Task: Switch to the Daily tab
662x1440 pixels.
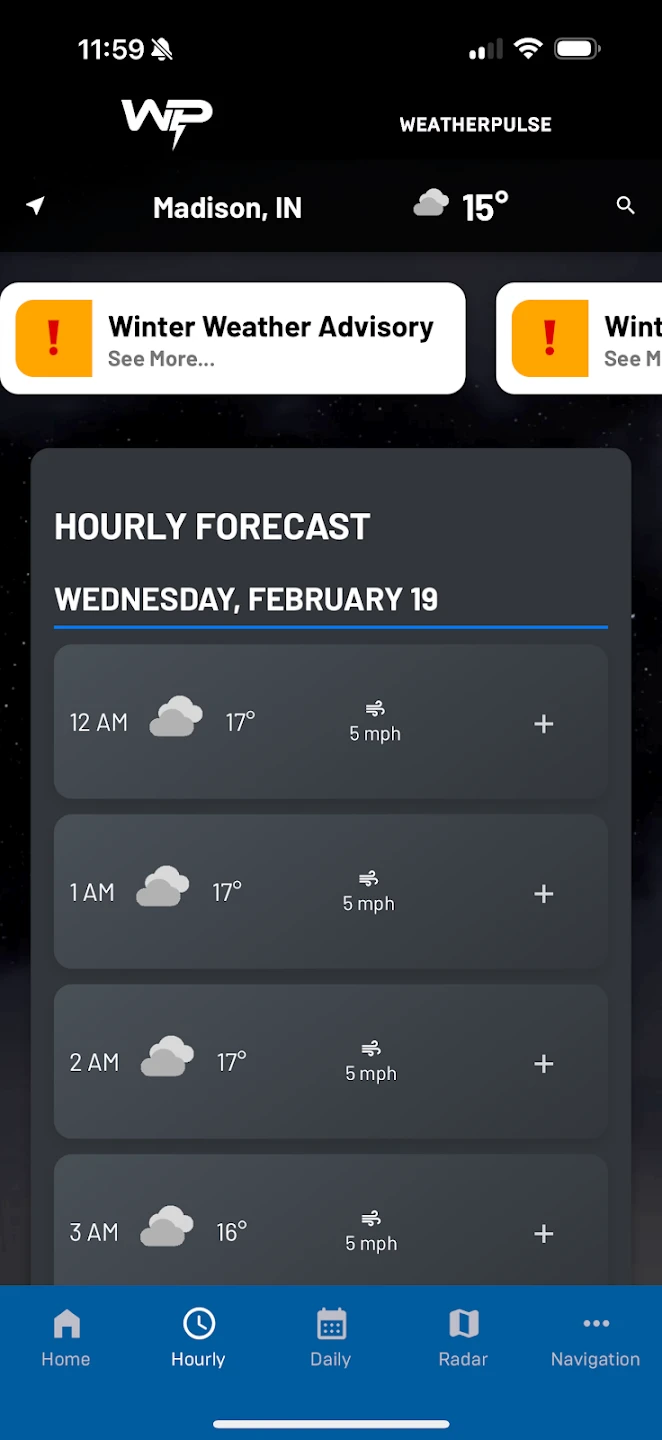Action: pyautogui.click(x=331, y=1338)
